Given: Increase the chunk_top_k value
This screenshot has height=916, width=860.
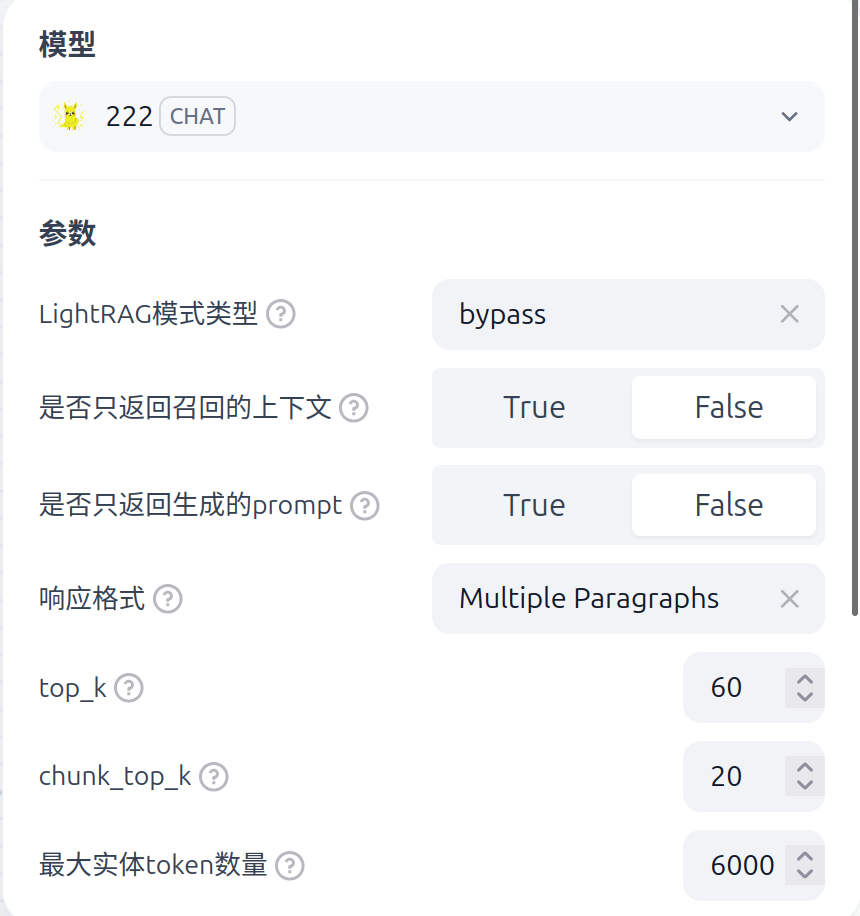Looking at the screenshot, I should [804, 768].
